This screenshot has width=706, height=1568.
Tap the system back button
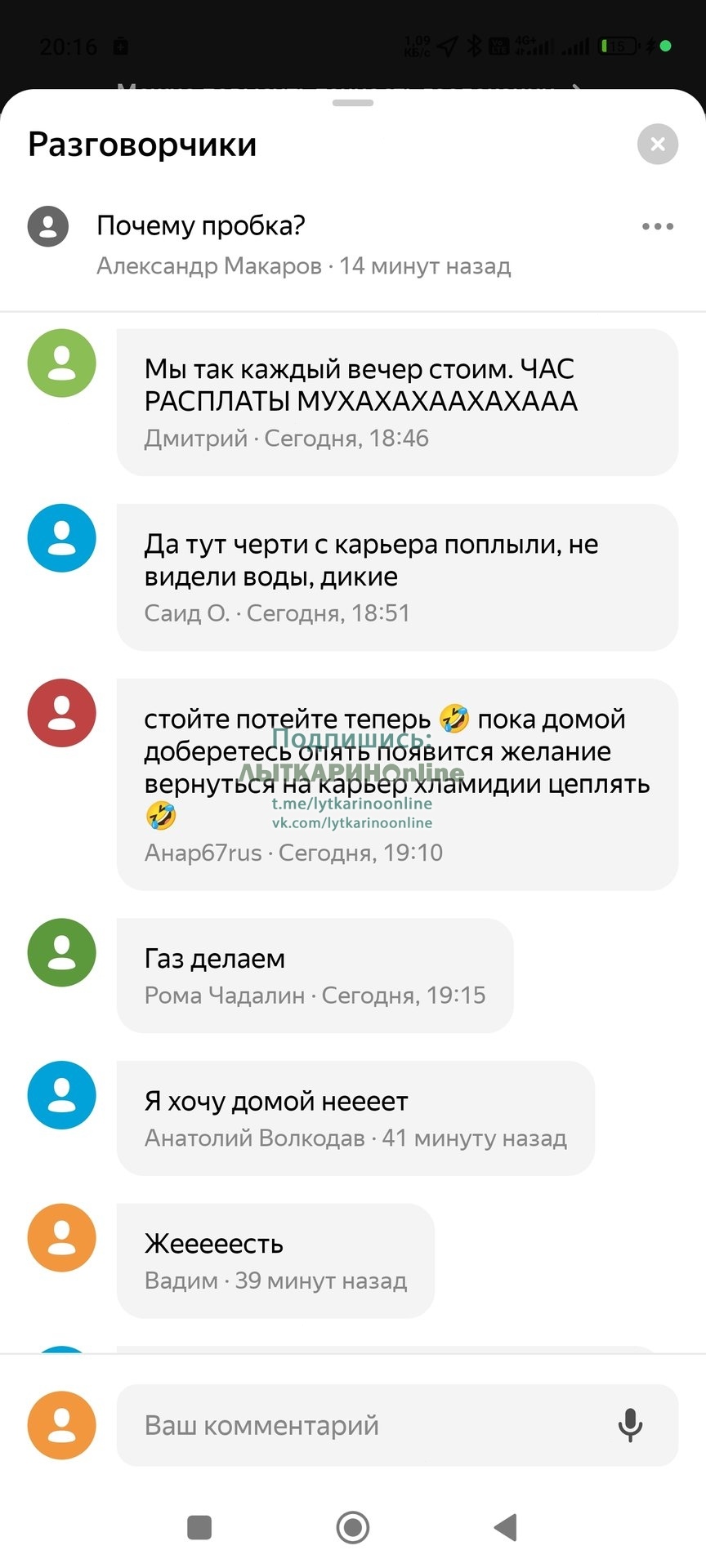tap(506, 1526)
